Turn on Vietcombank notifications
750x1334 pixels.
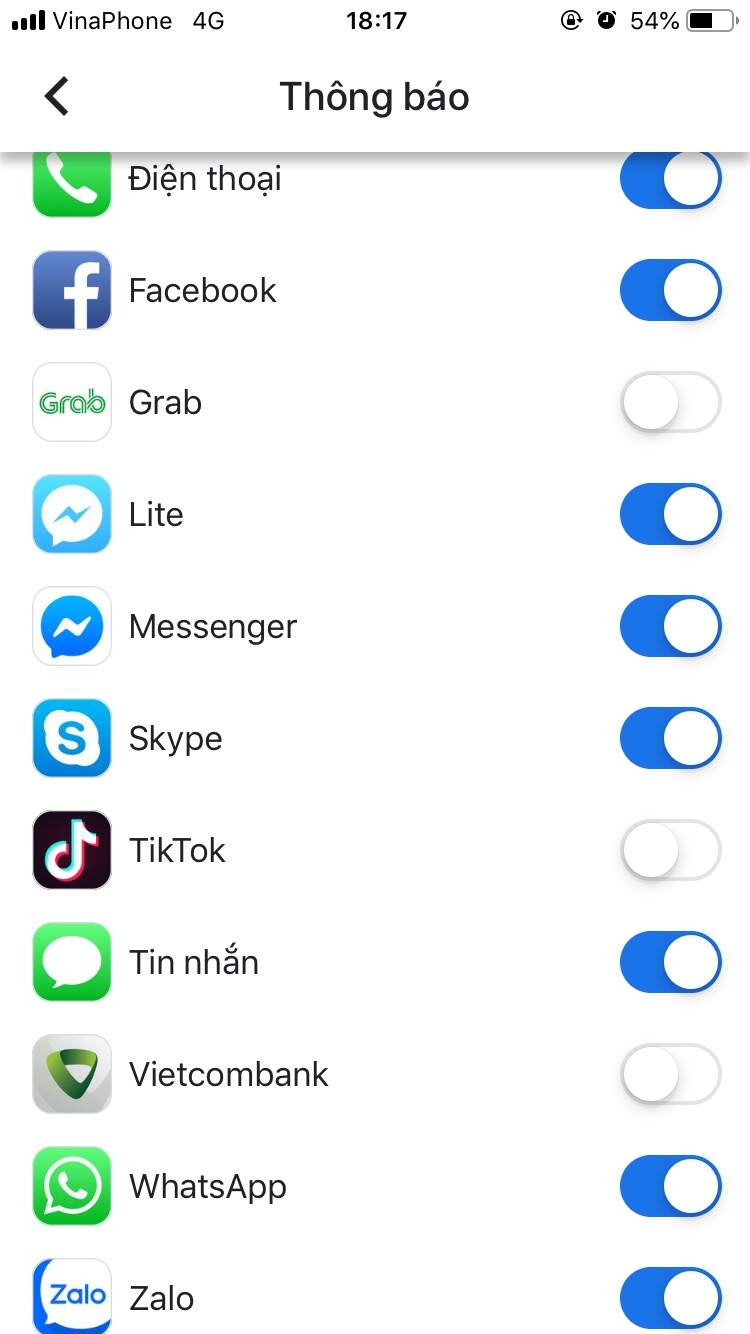[670, 1074]
